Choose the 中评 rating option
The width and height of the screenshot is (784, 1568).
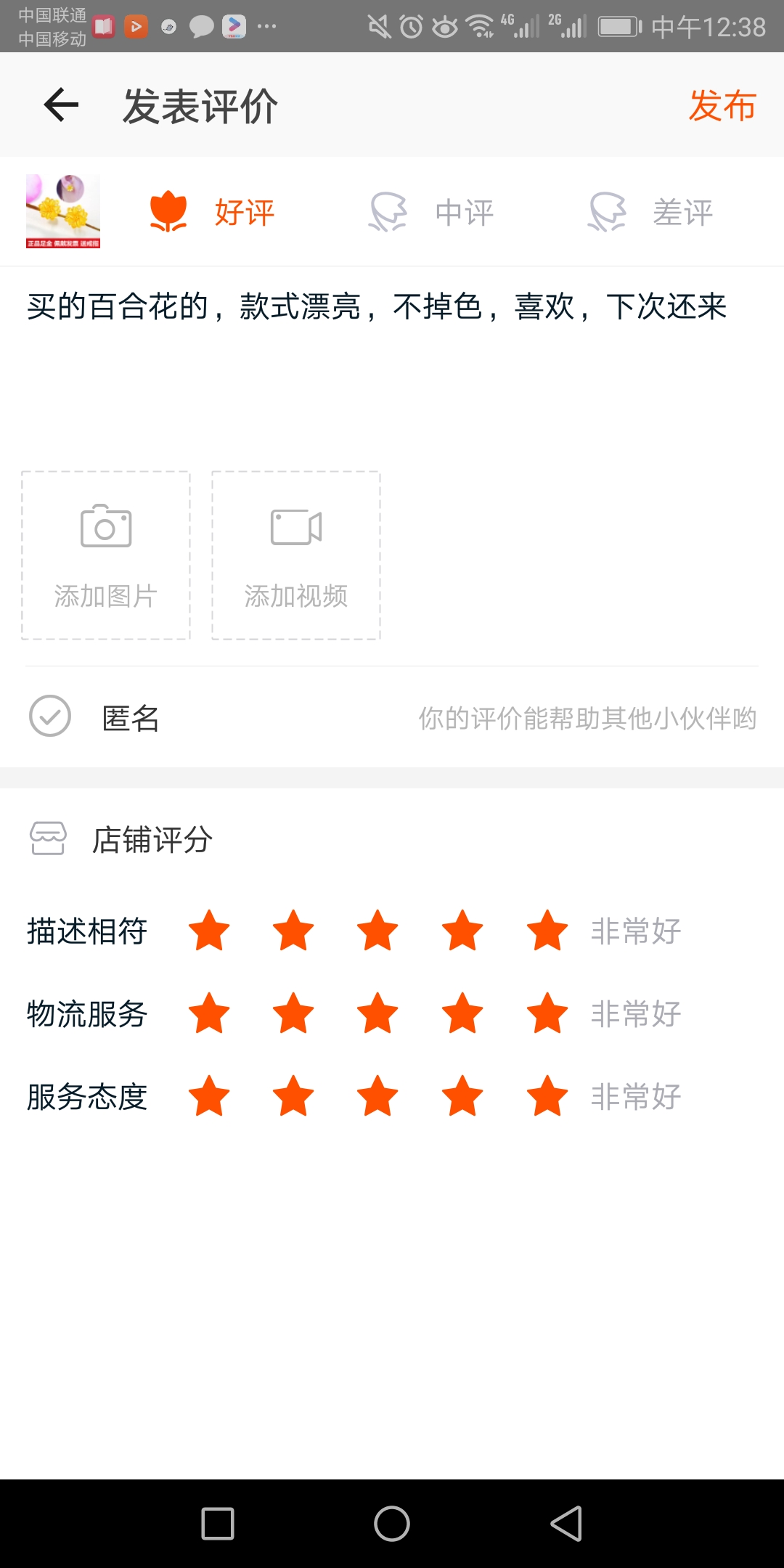pos(431,212)
